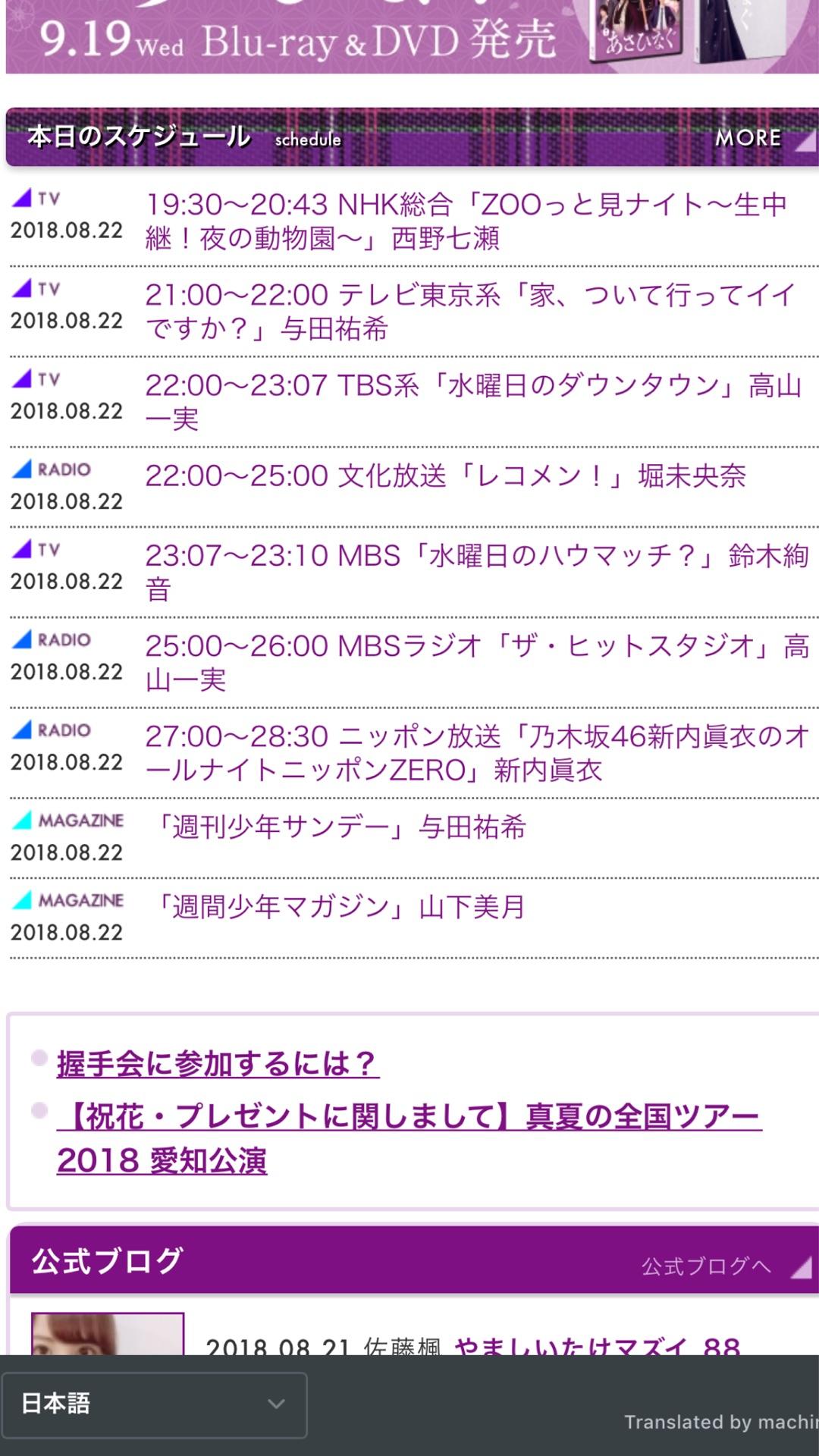Open the 9.19 Blu-ray & DVD release banner
This screenshot has width=819, height=1456.
click(409, 36)
